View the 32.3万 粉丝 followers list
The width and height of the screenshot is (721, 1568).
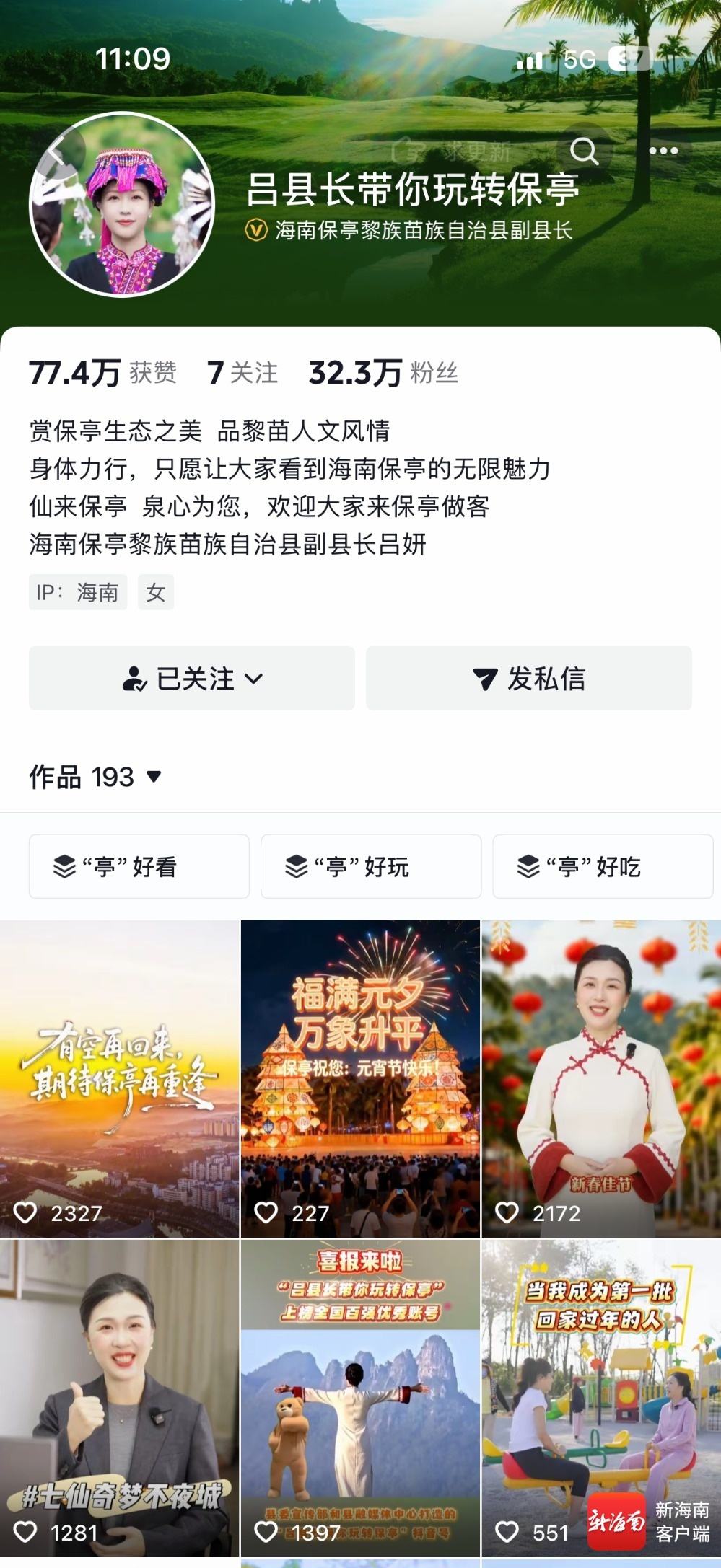click(383, 373)
